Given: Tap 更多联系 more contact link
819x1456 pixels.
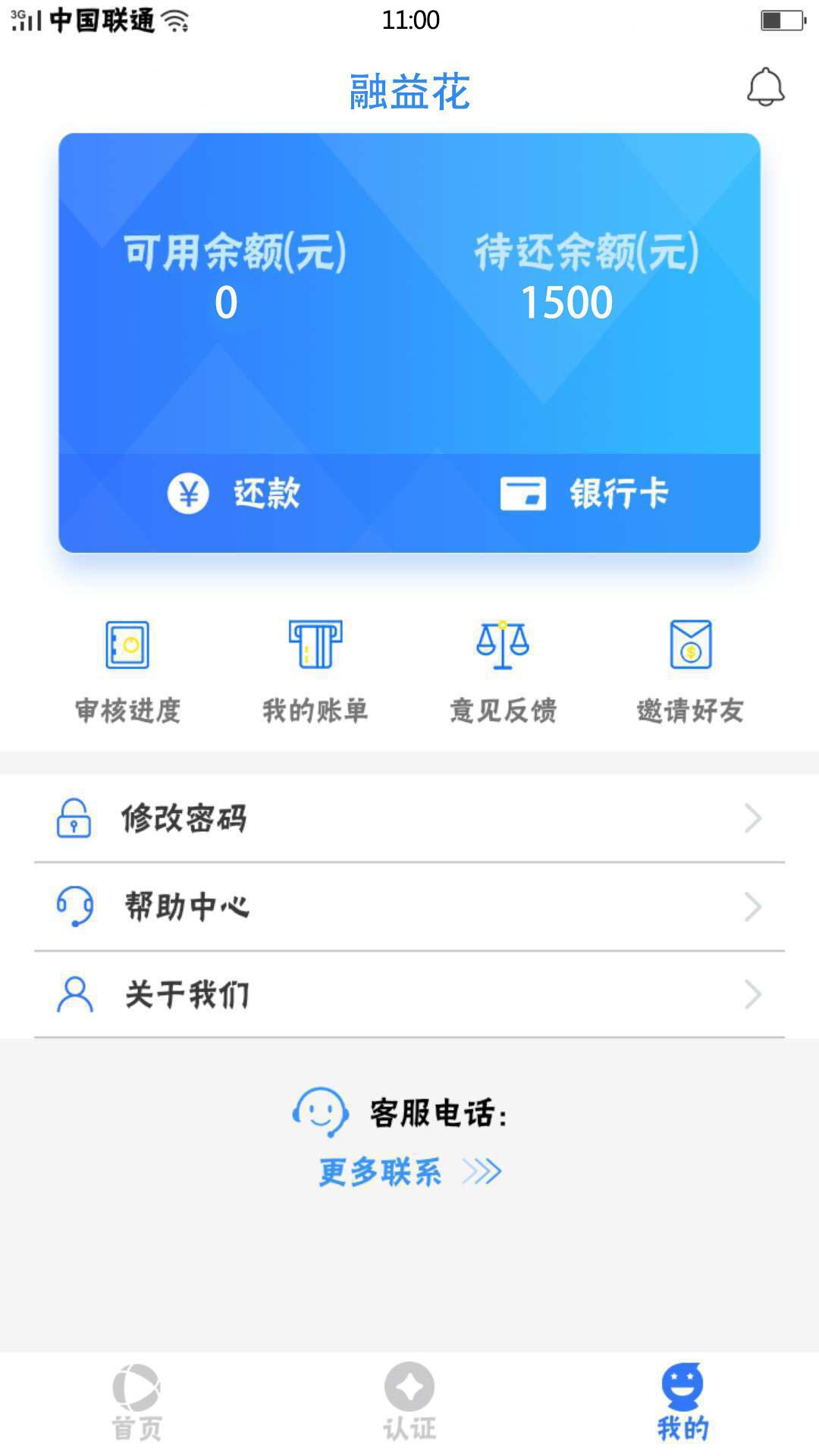Looking at the screenshot, I should tap(409, 1172).
